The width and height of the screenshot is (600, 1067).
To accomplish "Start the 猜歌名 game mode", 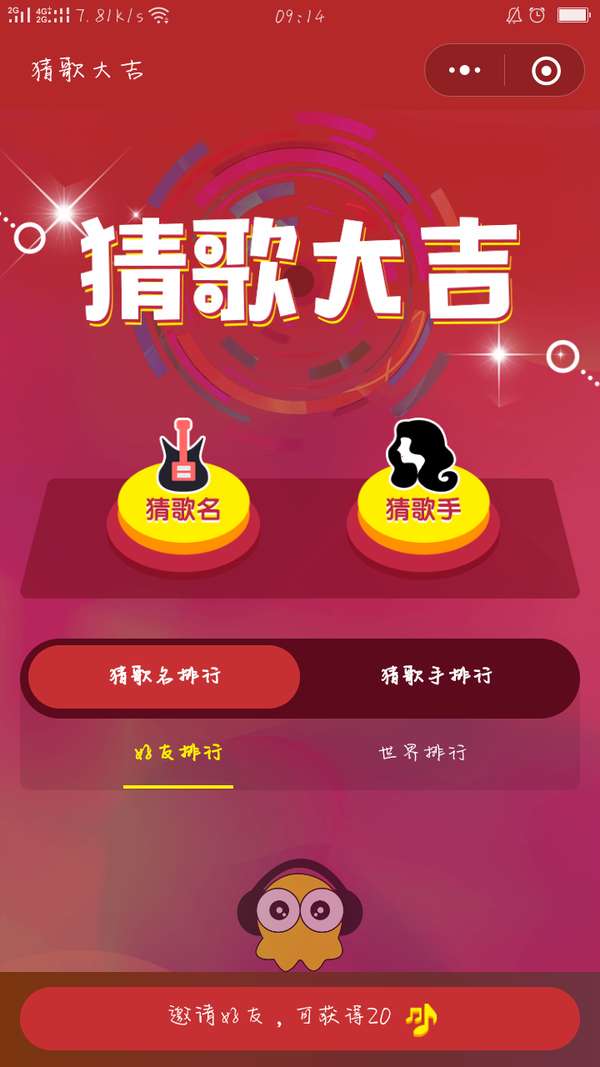I will [183, 509].
